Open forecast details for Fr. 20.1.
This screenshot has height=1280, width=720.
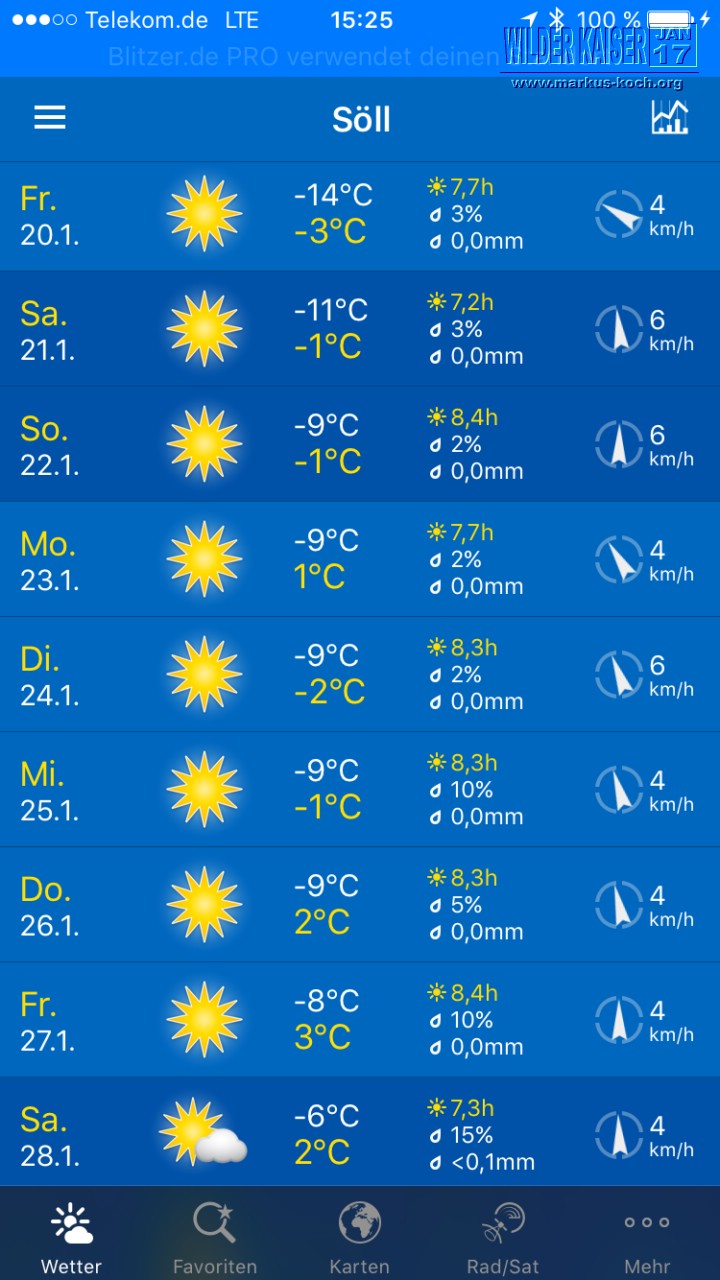point(360,214)
